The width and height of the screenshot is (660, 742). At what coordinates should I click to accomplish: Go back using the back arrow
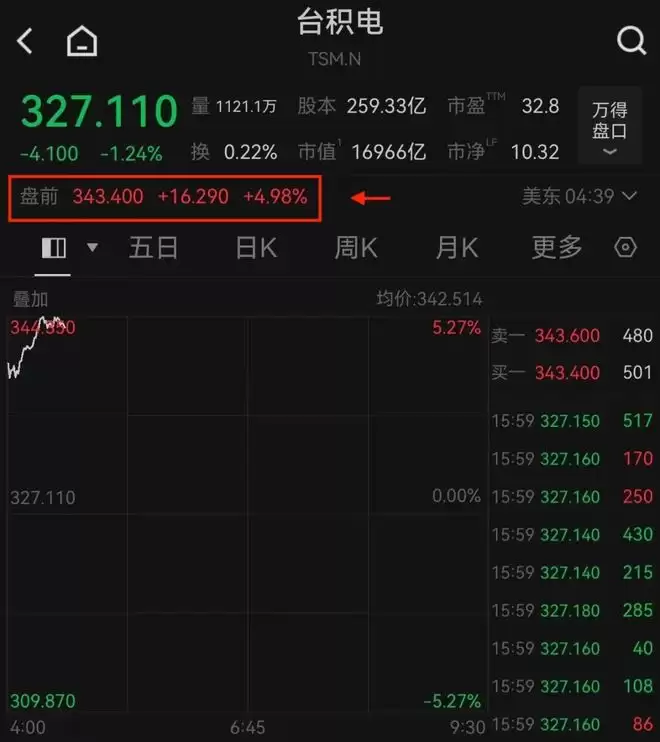pyautogui.click(x=26, y=41)
